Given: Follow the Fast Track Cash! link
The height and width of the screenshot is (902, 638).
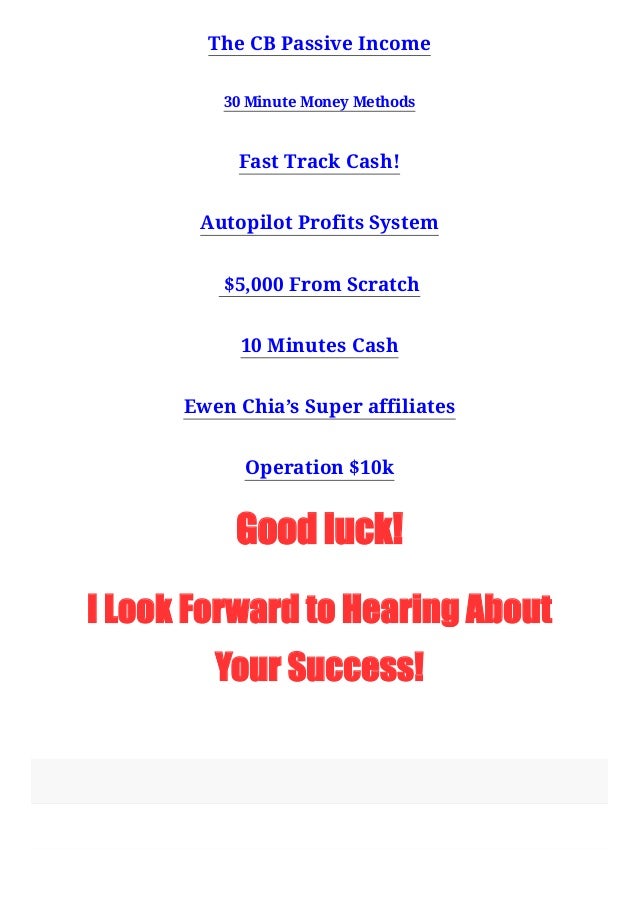Looking at the screenshot, I should click(x=319, y=162).
